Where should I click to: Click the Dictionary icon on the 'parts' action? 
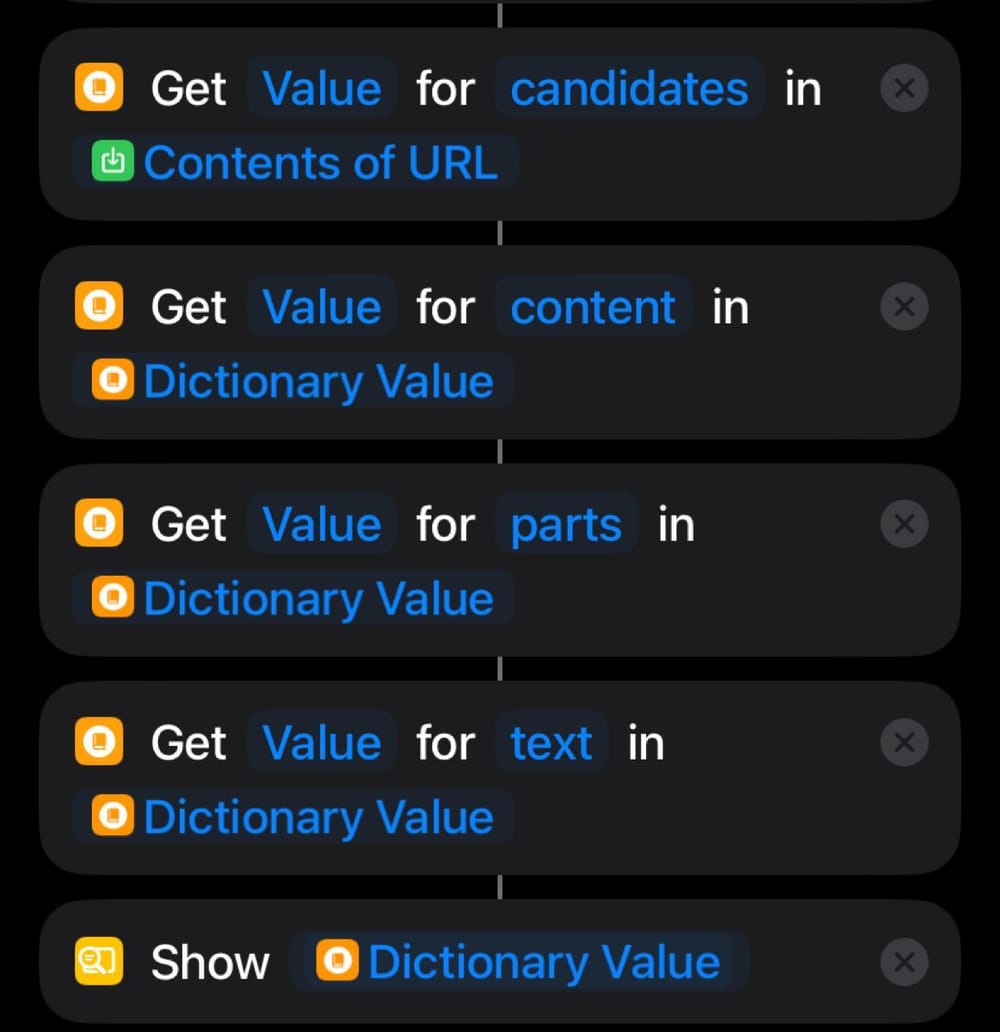tap(99, 523)
